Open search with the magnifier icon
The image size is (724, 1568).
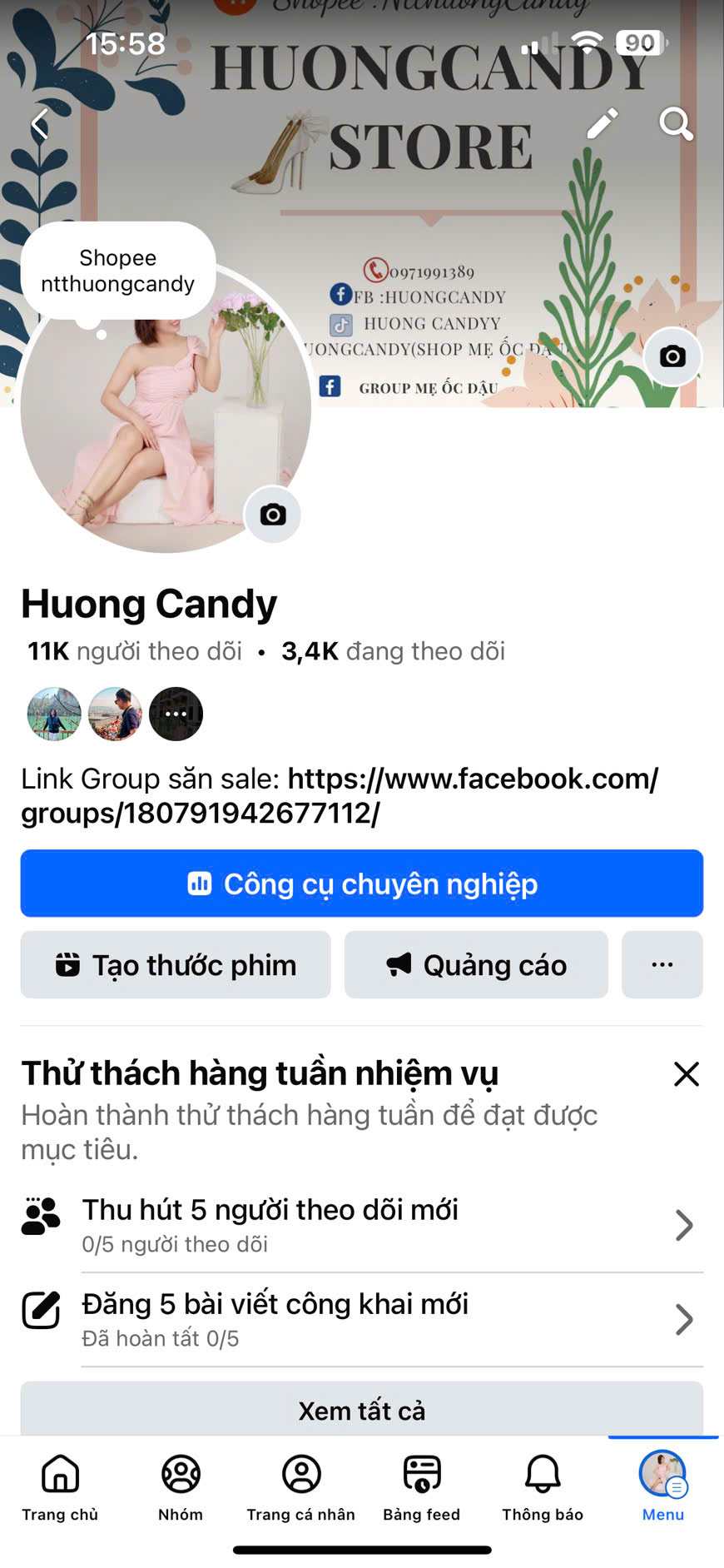point(676,124)
